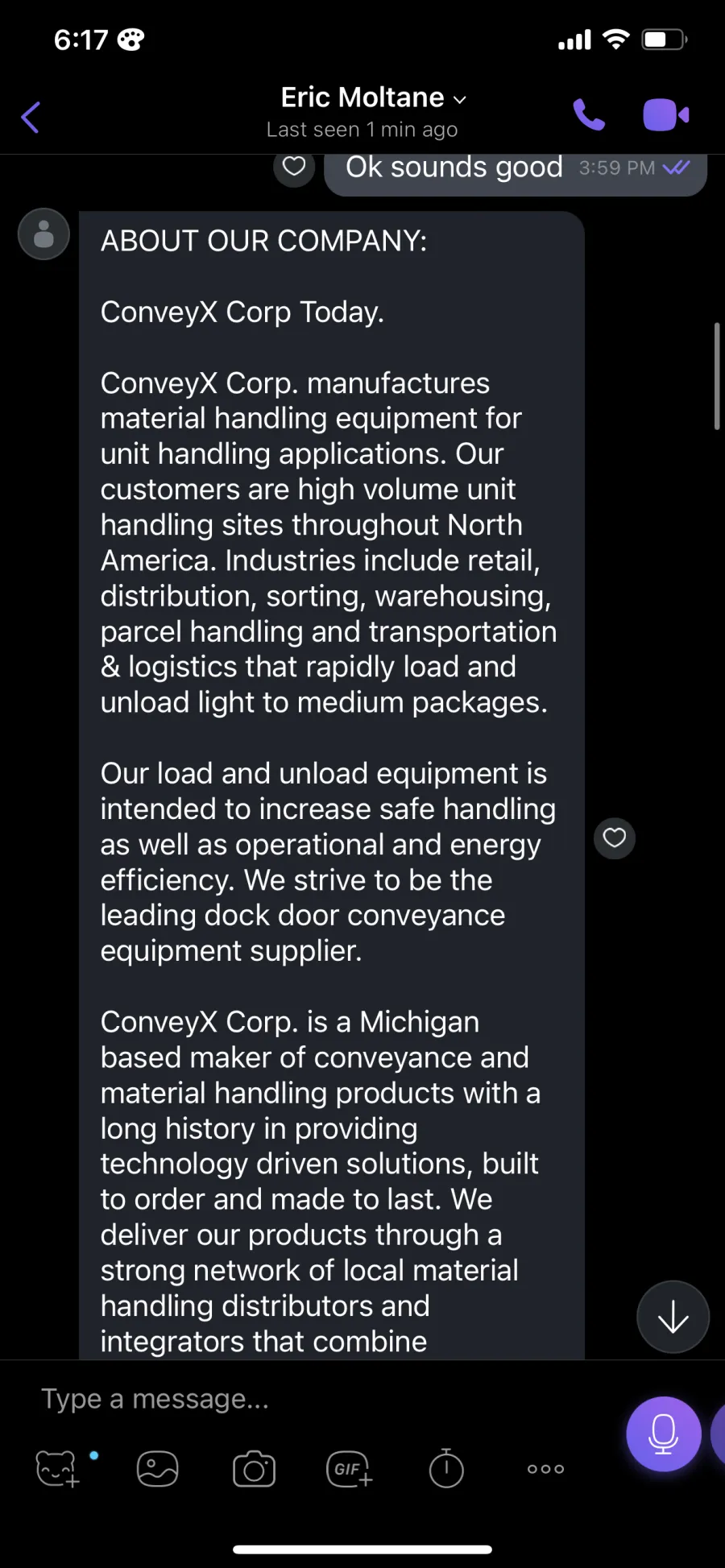725x1568 pixels.
Task: Focus the 'Type a message' field
Action: tap(322, 1399)
